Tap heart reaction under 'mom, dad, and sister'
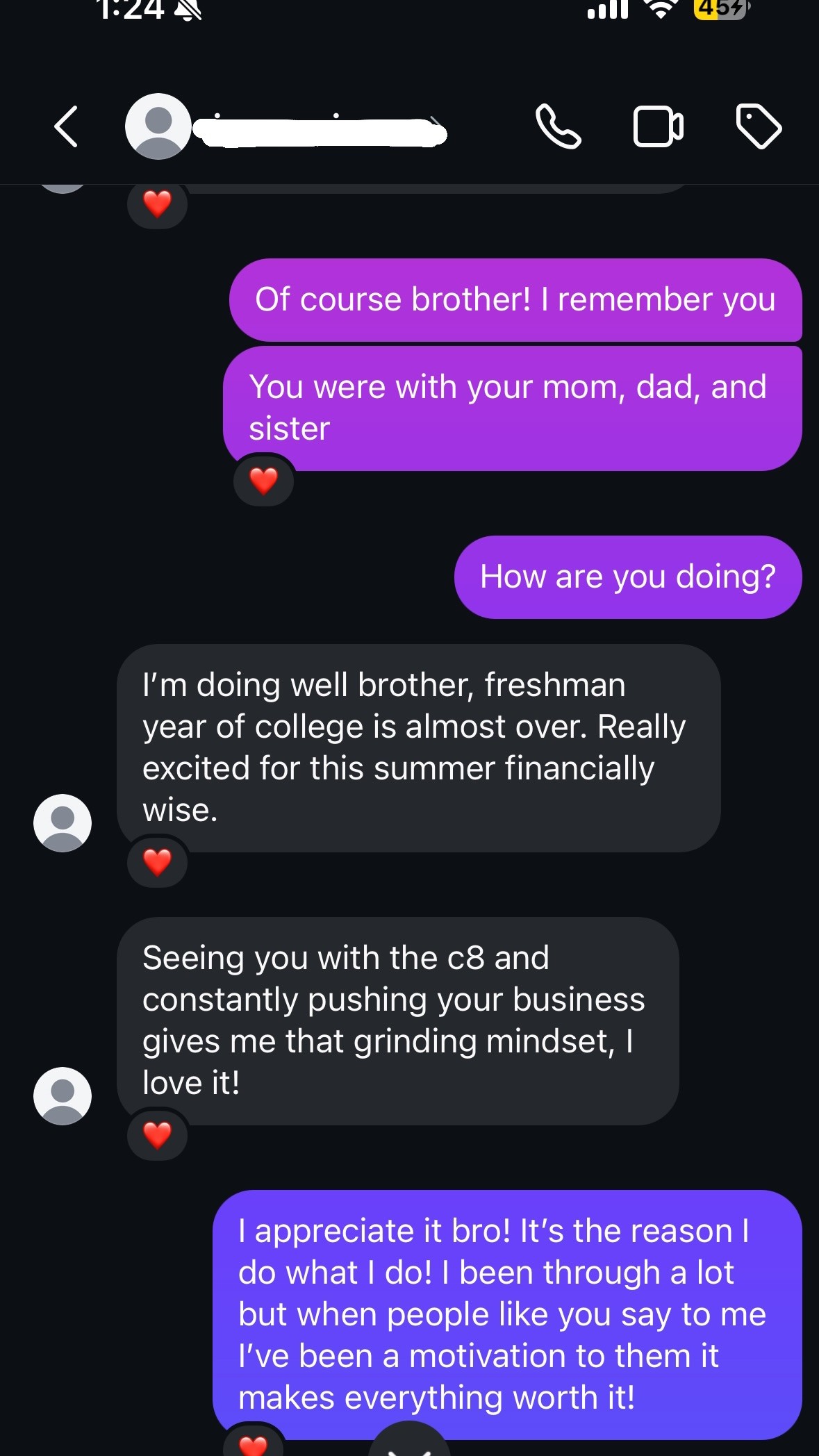 point(263,480)
